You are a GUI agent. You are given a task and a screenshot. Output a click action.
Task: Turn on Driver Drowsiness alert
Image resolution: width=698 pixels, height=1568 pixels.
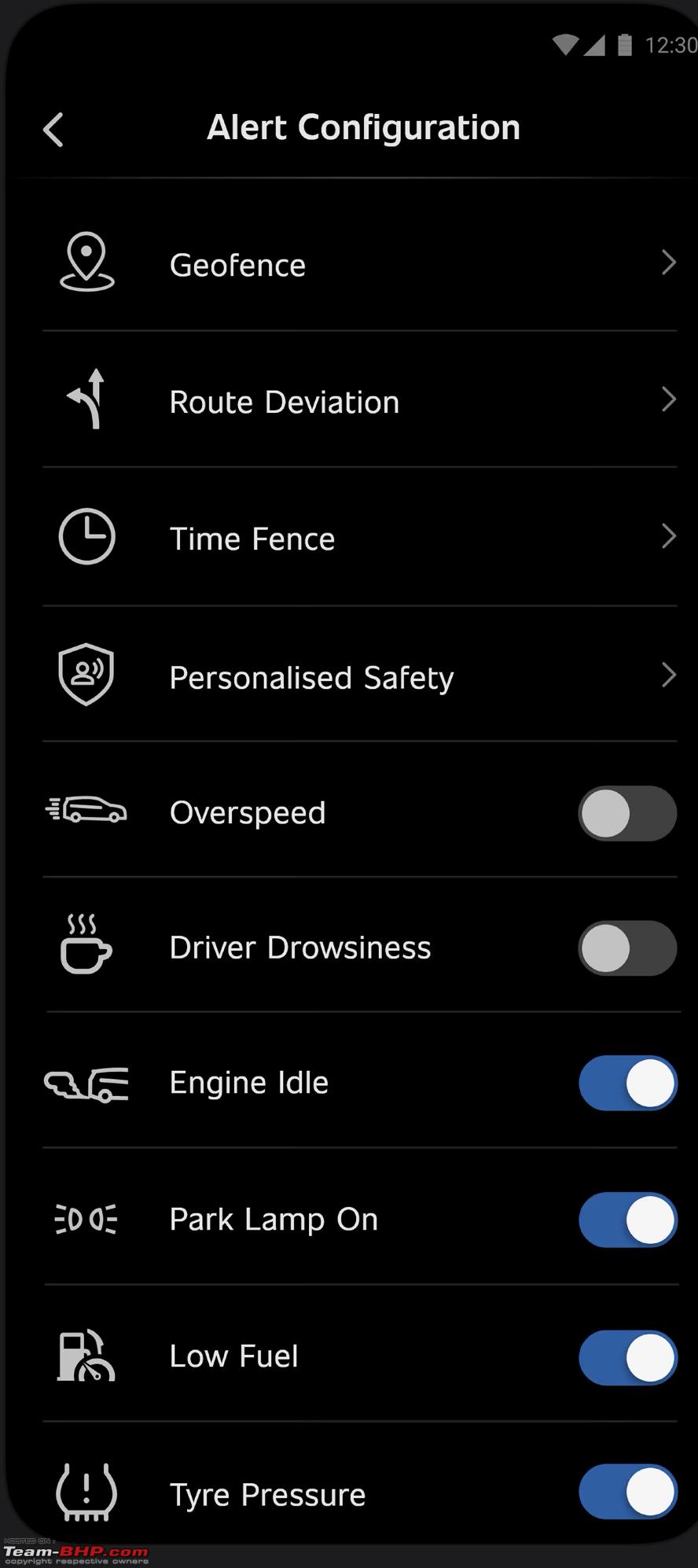(627, 948)
